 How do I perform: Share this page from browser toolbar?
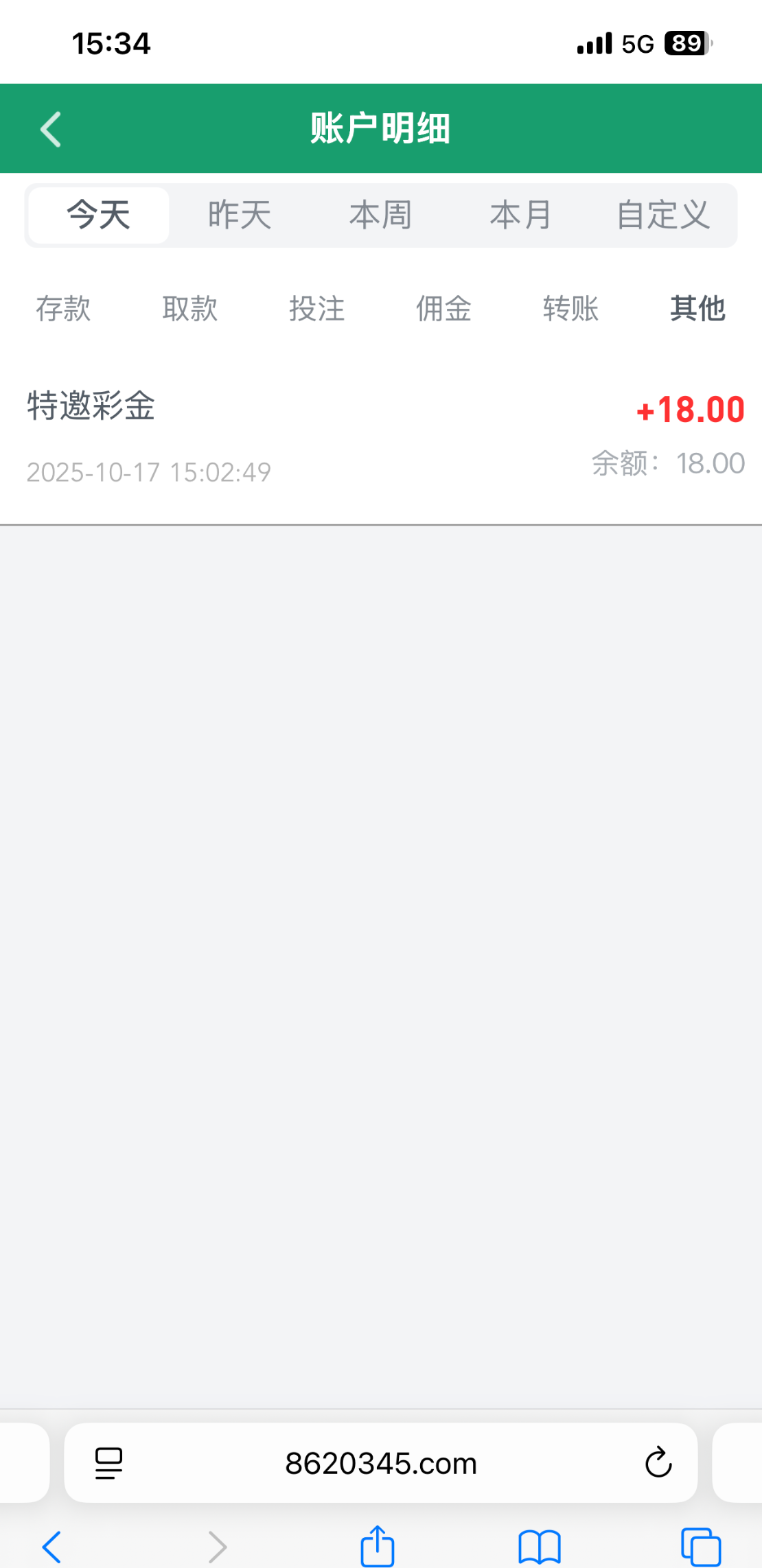tap(378, 1546)
